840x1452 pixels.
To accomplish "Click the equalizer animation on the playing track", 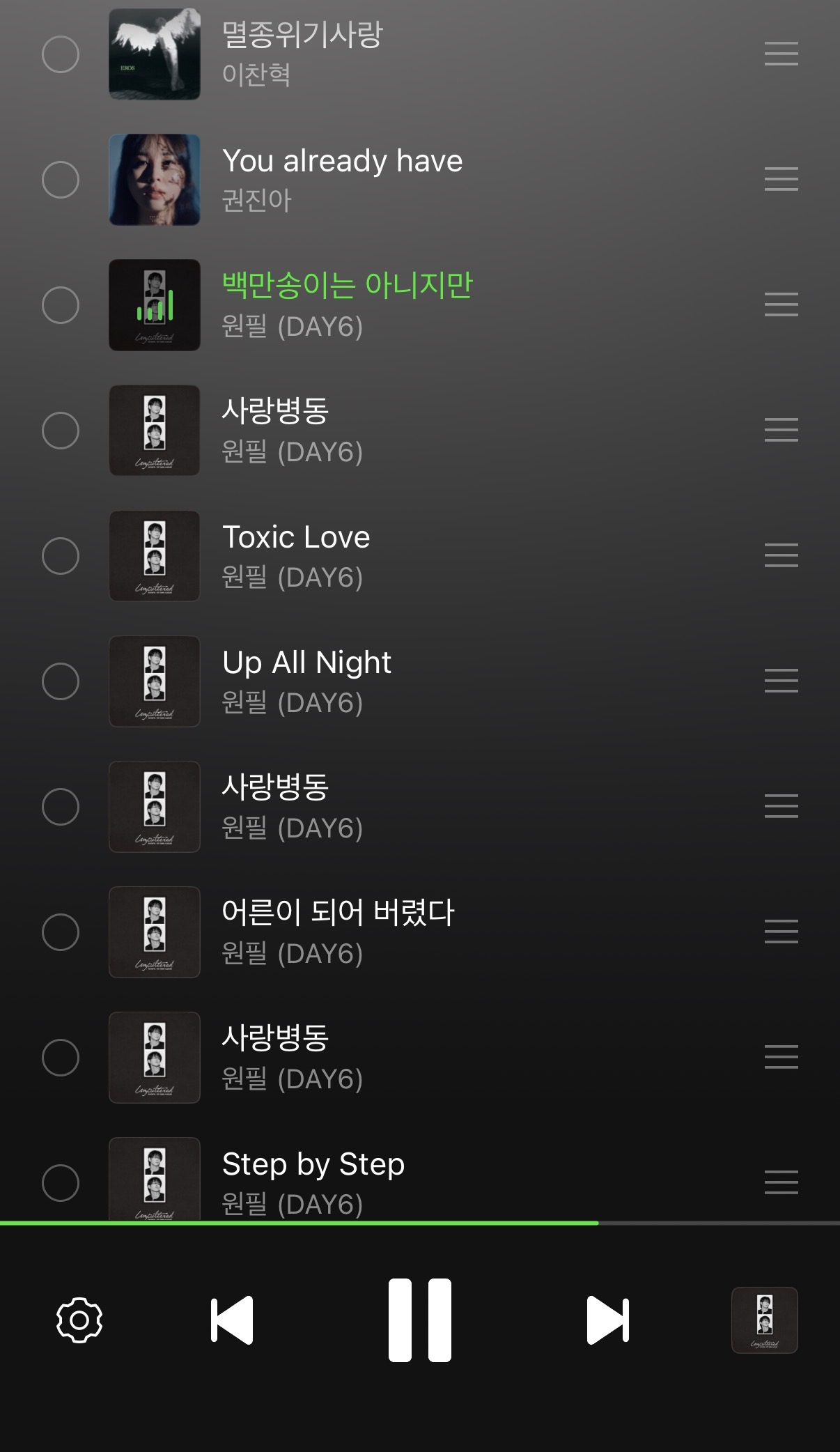I will 155,304.
